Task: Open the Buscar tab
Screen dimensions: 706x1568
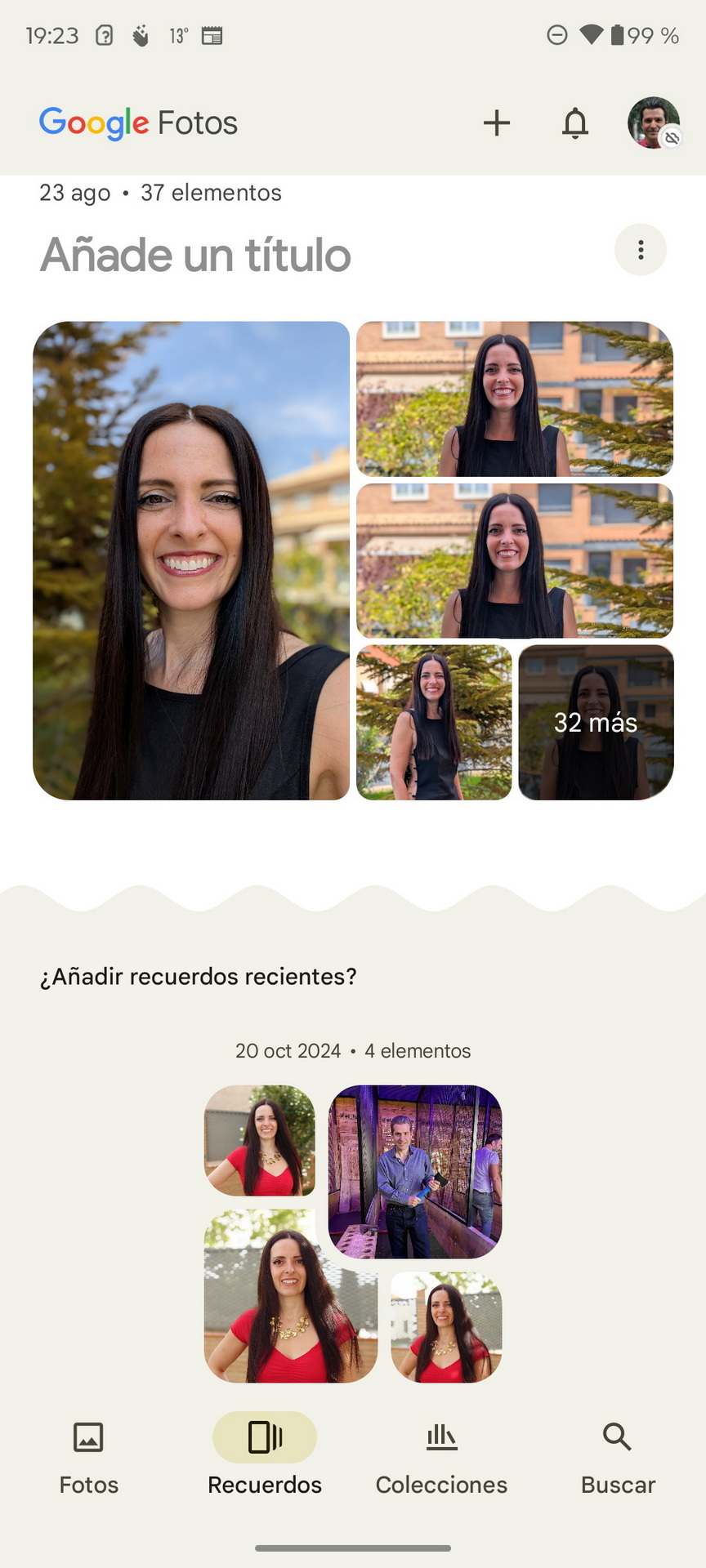Action: pyautogui.click(x=618, y=1459)
